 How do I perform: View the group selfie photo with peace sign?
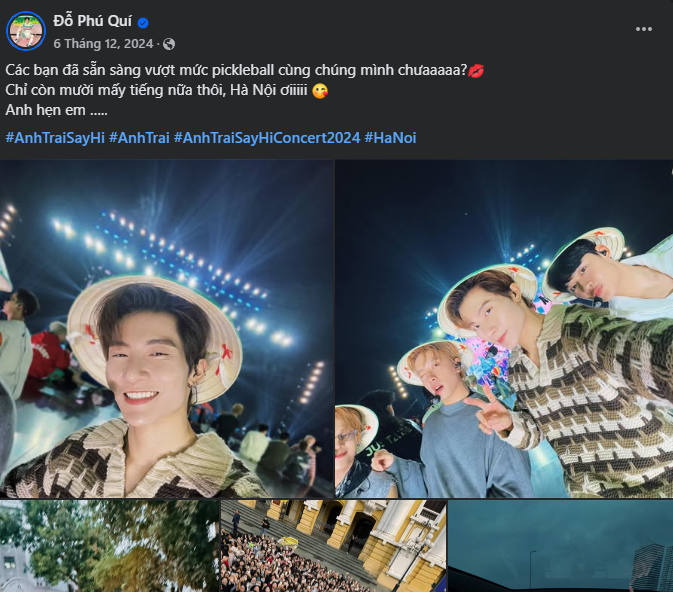click(504, 328)
